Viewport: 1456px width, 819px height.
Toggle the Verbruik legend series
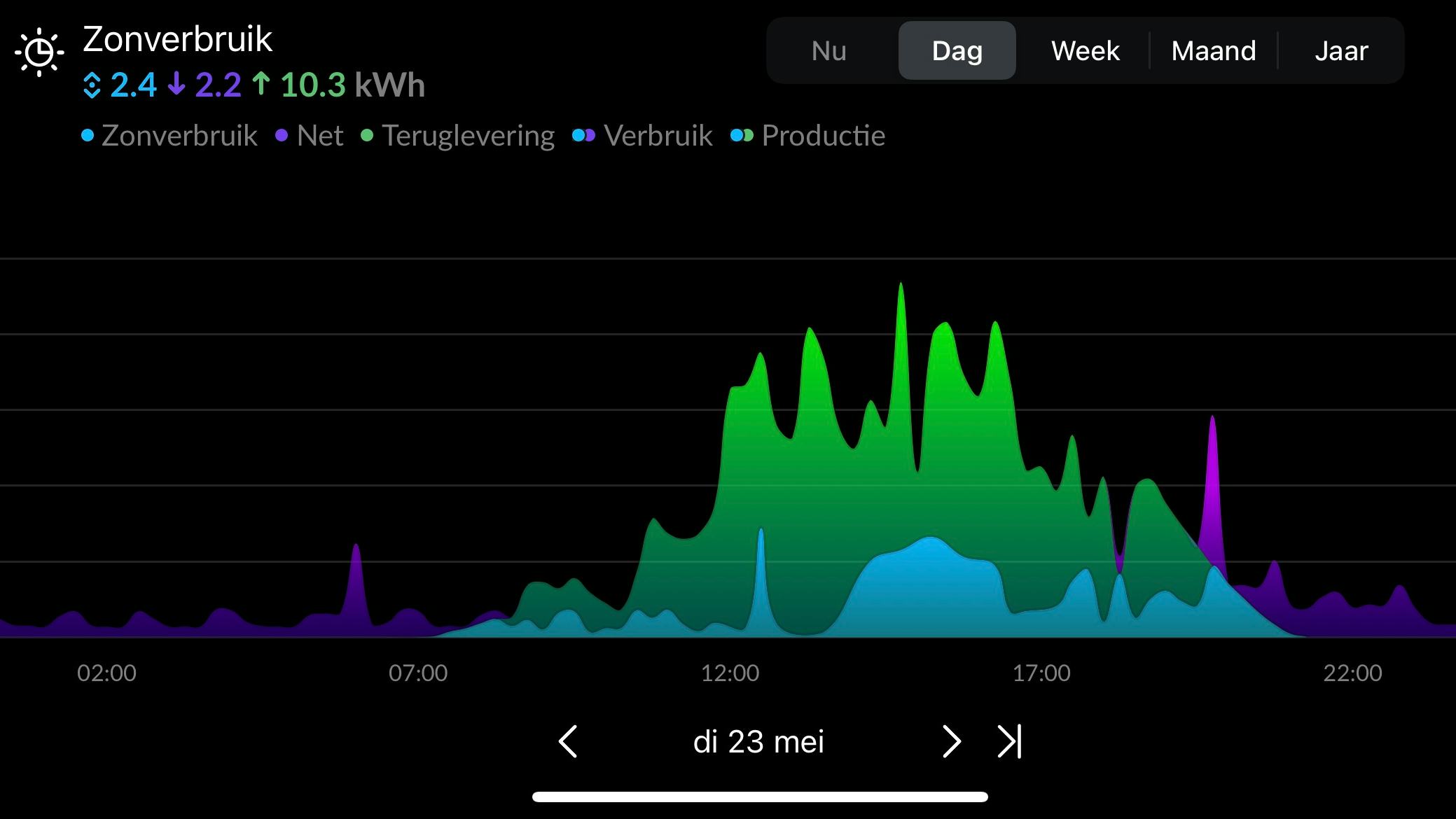click(643, 136)
